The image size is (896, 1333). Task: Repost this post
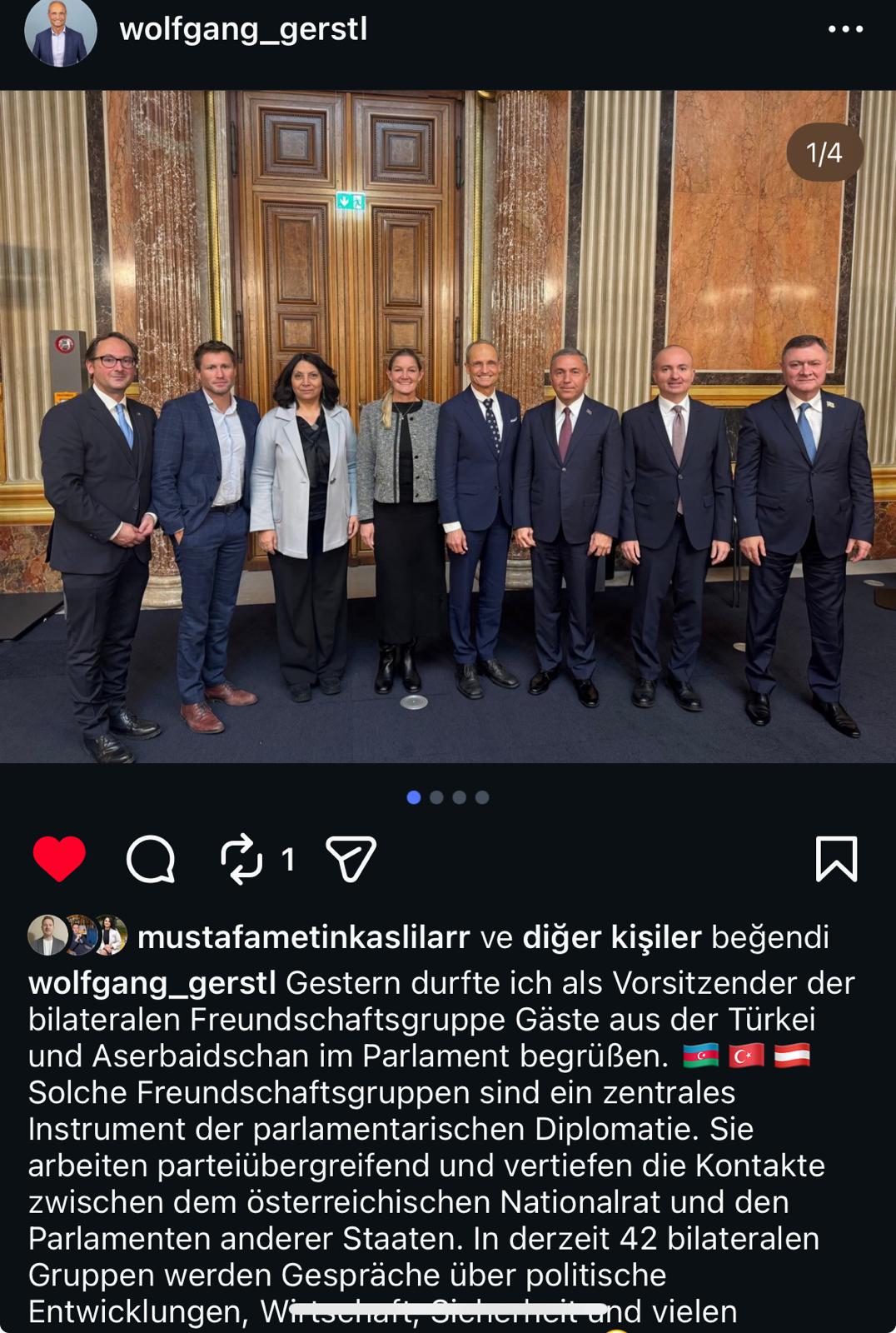241,859
